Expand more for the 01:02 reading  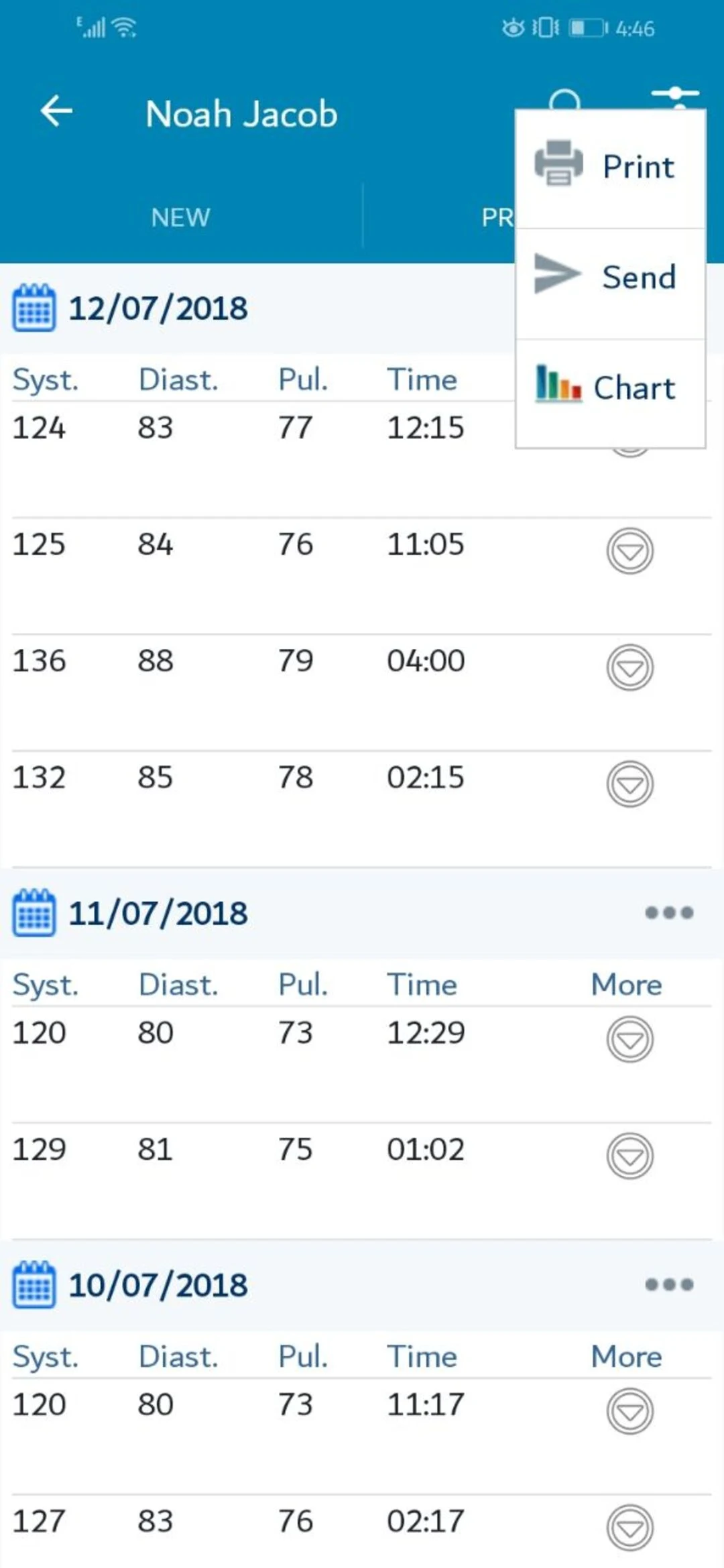point(629,1156)
